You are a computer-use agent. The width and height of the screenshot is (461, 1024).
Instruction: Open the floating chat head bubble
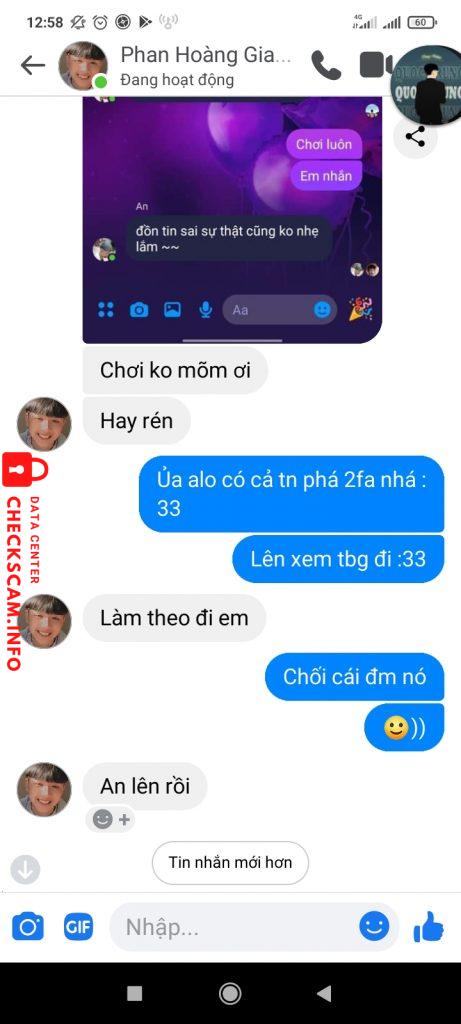428,84
